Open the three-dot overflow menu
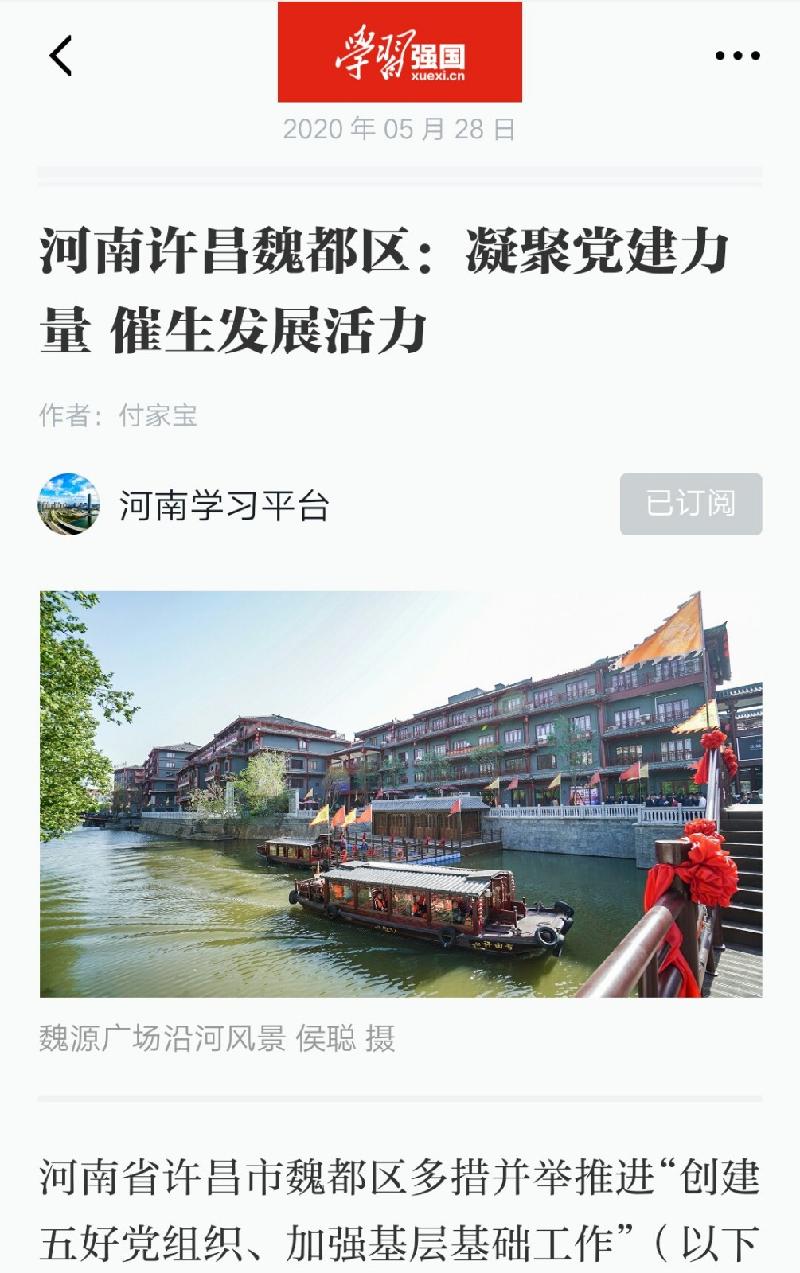800x1273 pixels. [x=738, y=56]
